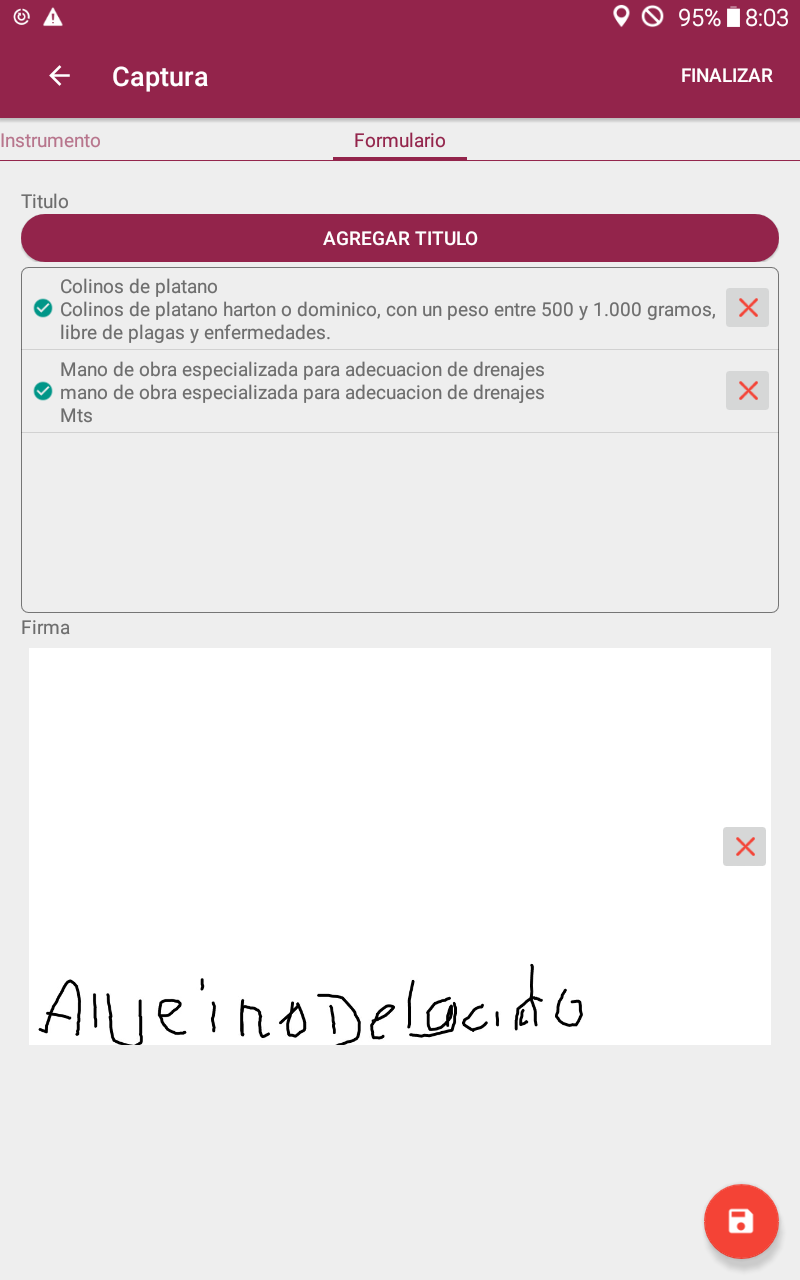Delete the Mano de obra especializada entry

747,391
